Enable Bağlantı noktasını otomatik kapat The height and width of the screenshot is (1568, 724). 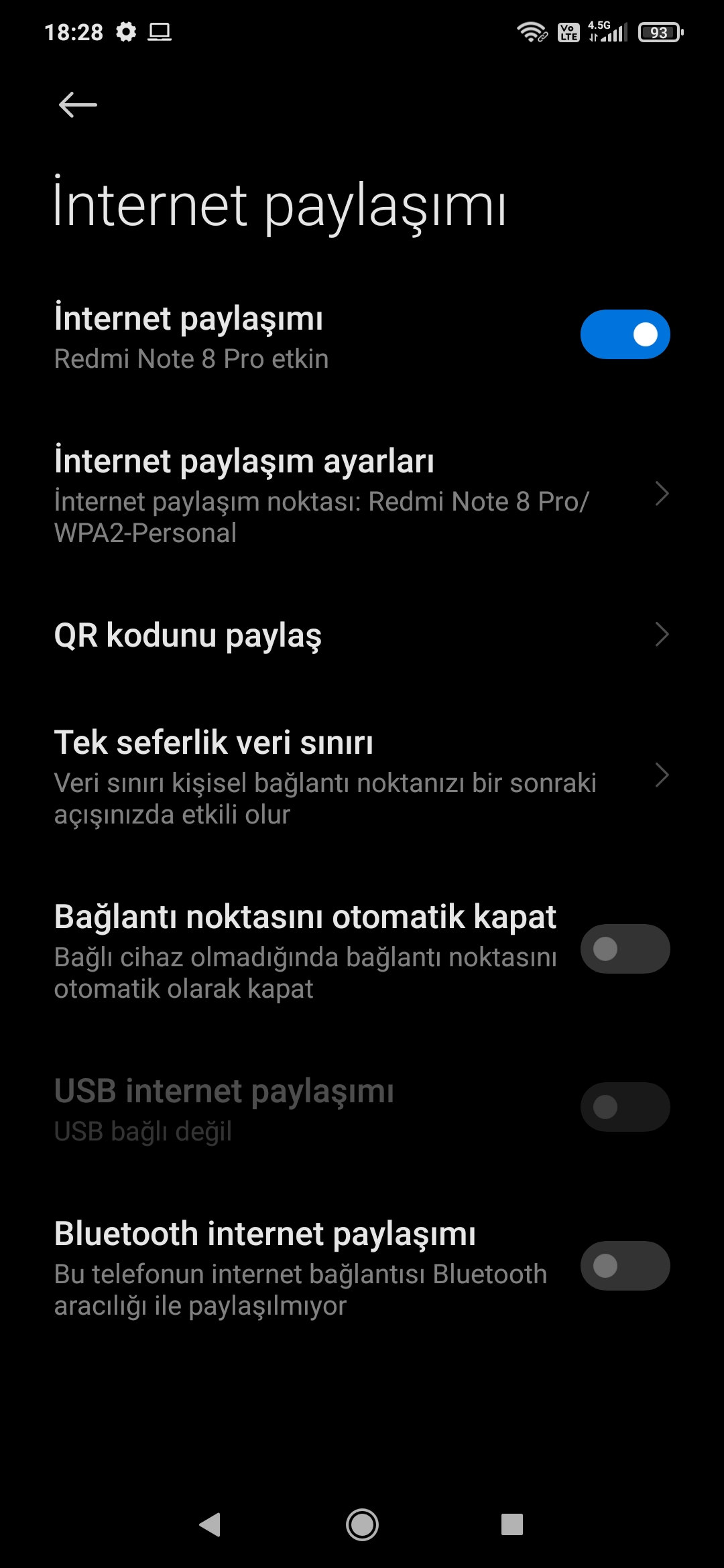coord(624,949)
